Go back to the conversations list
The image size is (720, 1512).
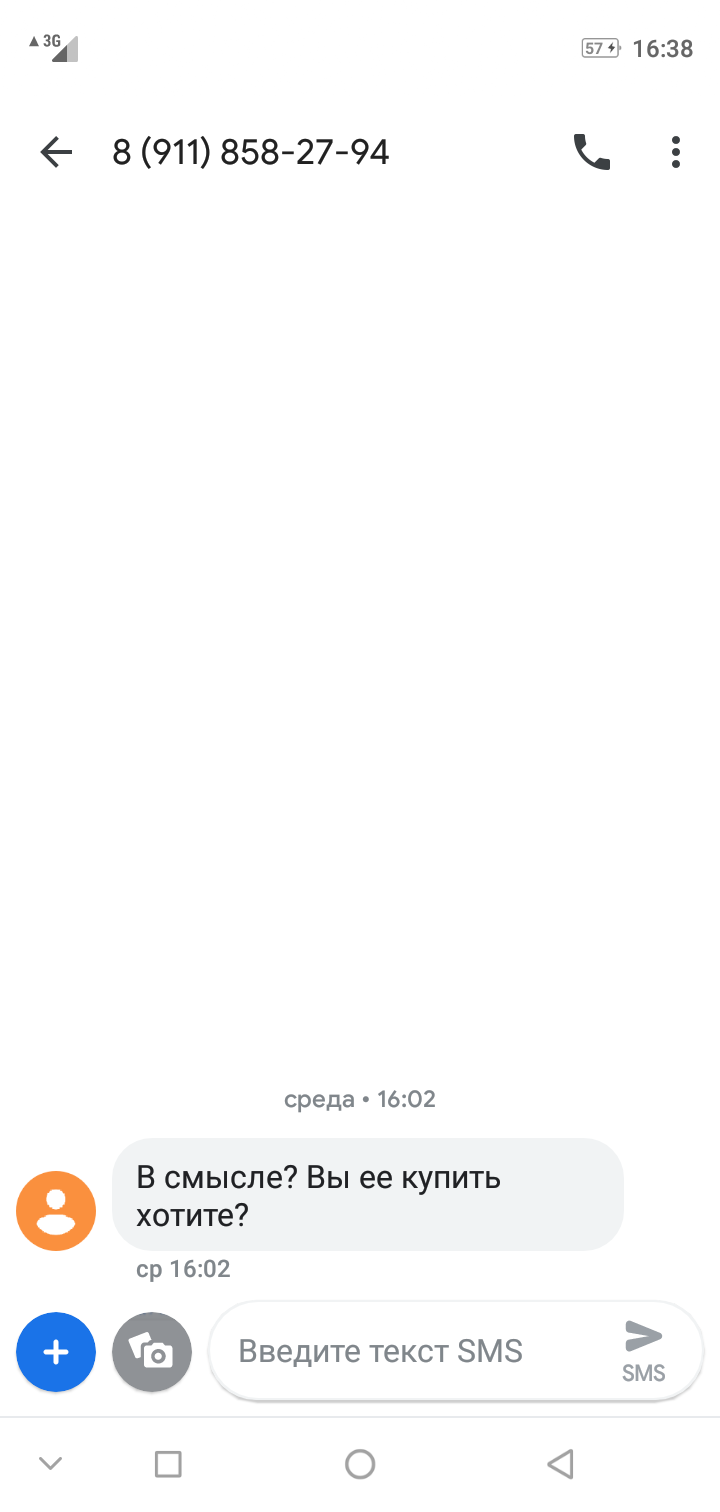(56, 152)
